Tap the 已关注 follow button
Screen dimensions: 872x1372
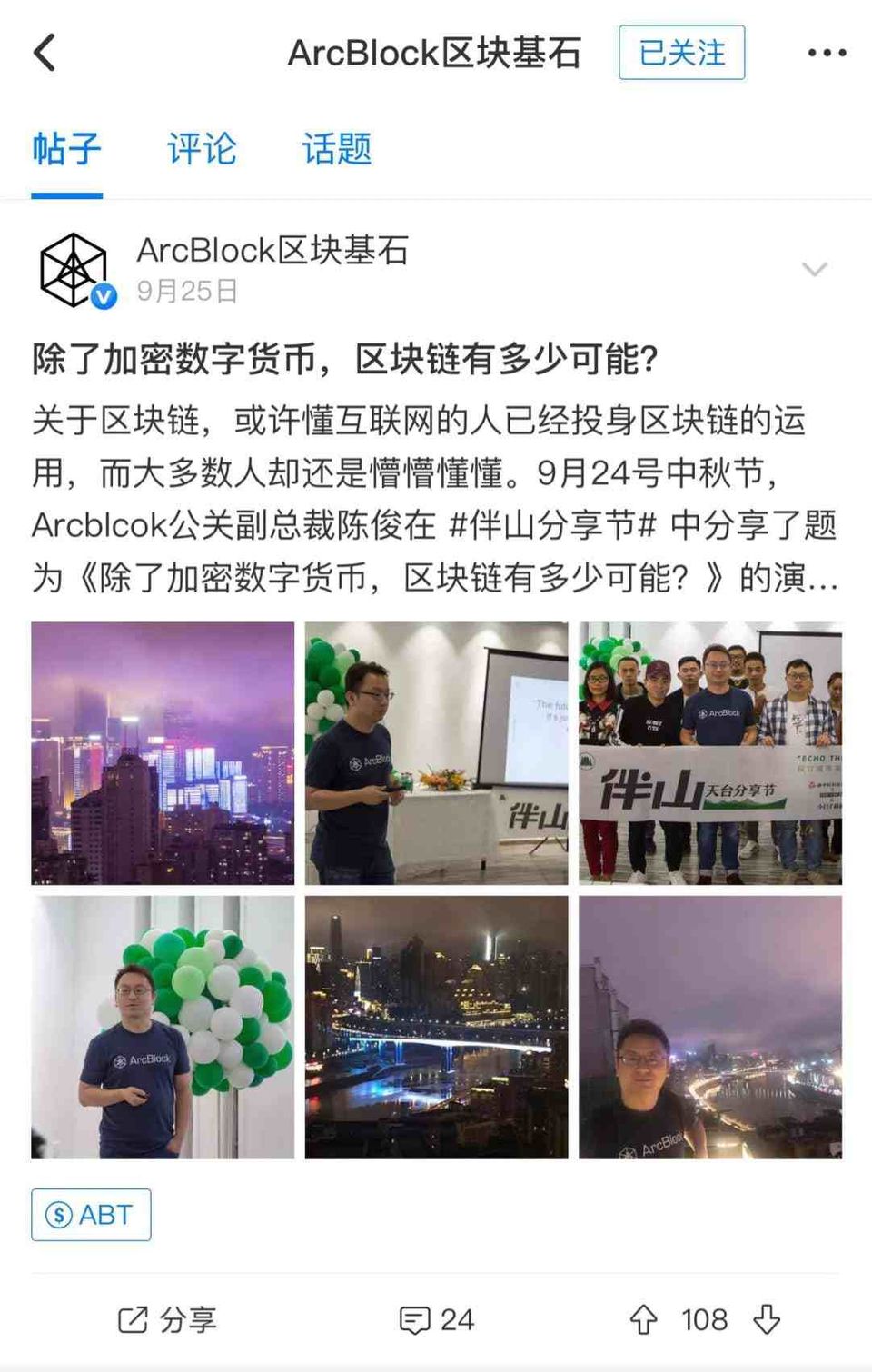click(x=681, y=53)
